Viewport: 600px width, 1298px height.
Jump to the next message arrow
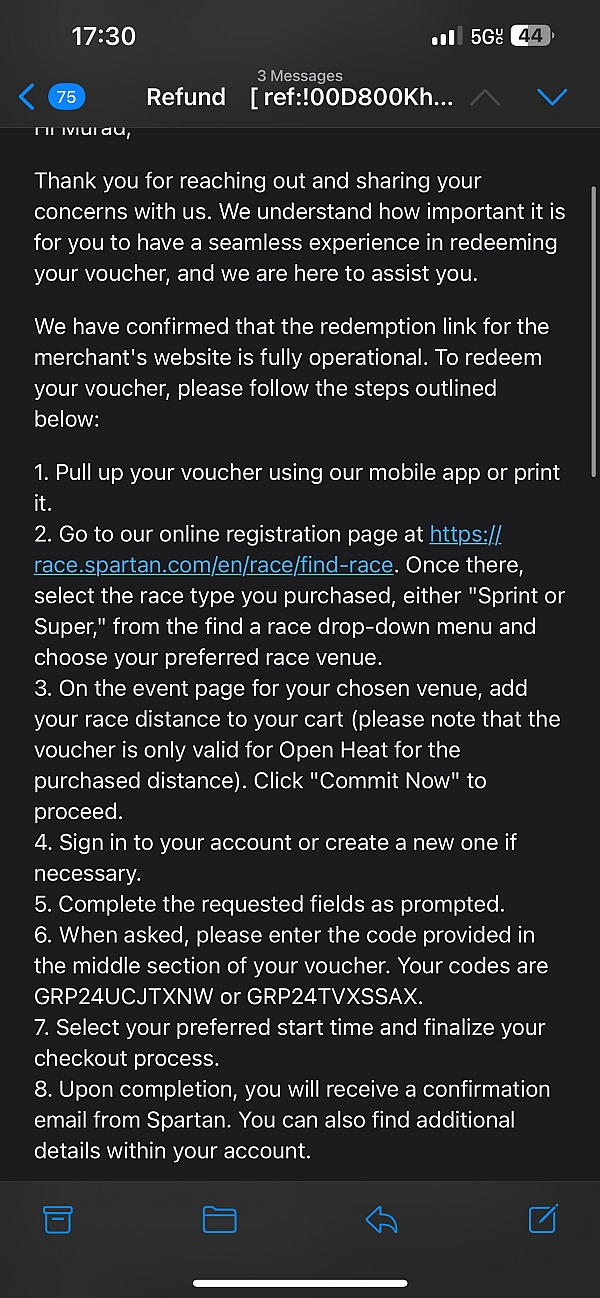tap(552, 97)
